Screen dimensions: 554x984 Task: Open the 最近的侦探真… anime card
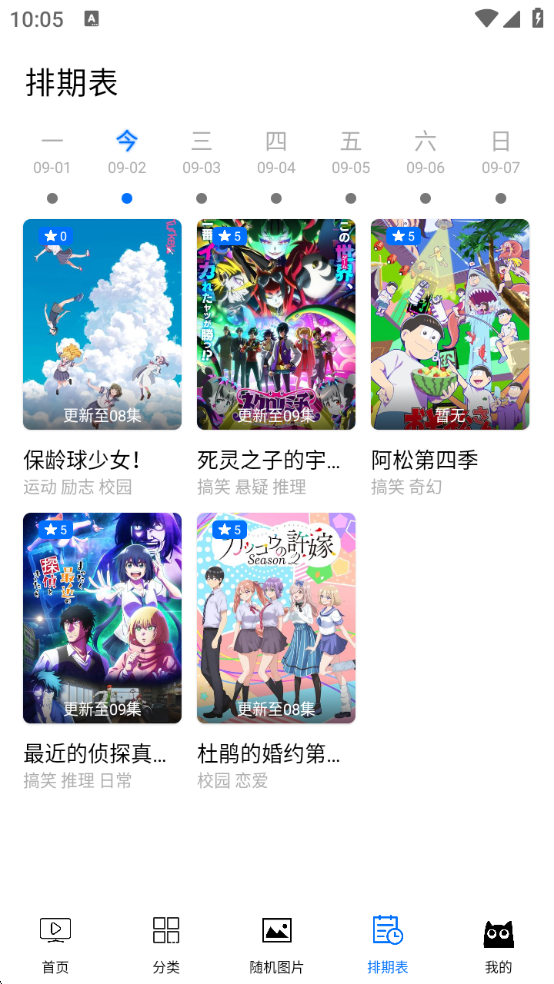click(102, 651)
